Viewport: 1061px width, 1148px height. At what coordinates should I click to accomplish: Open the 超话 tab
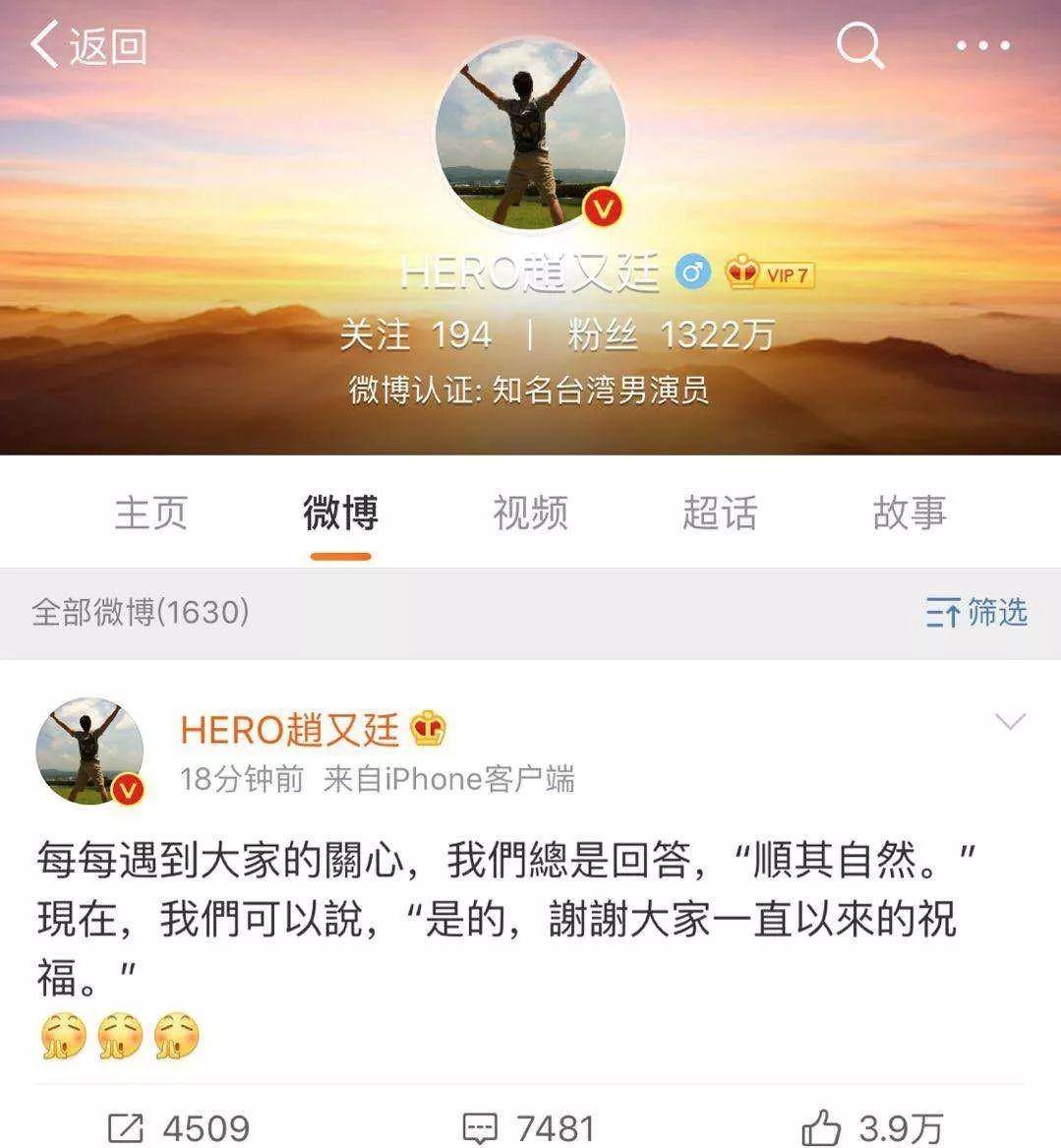coord(720,513)
